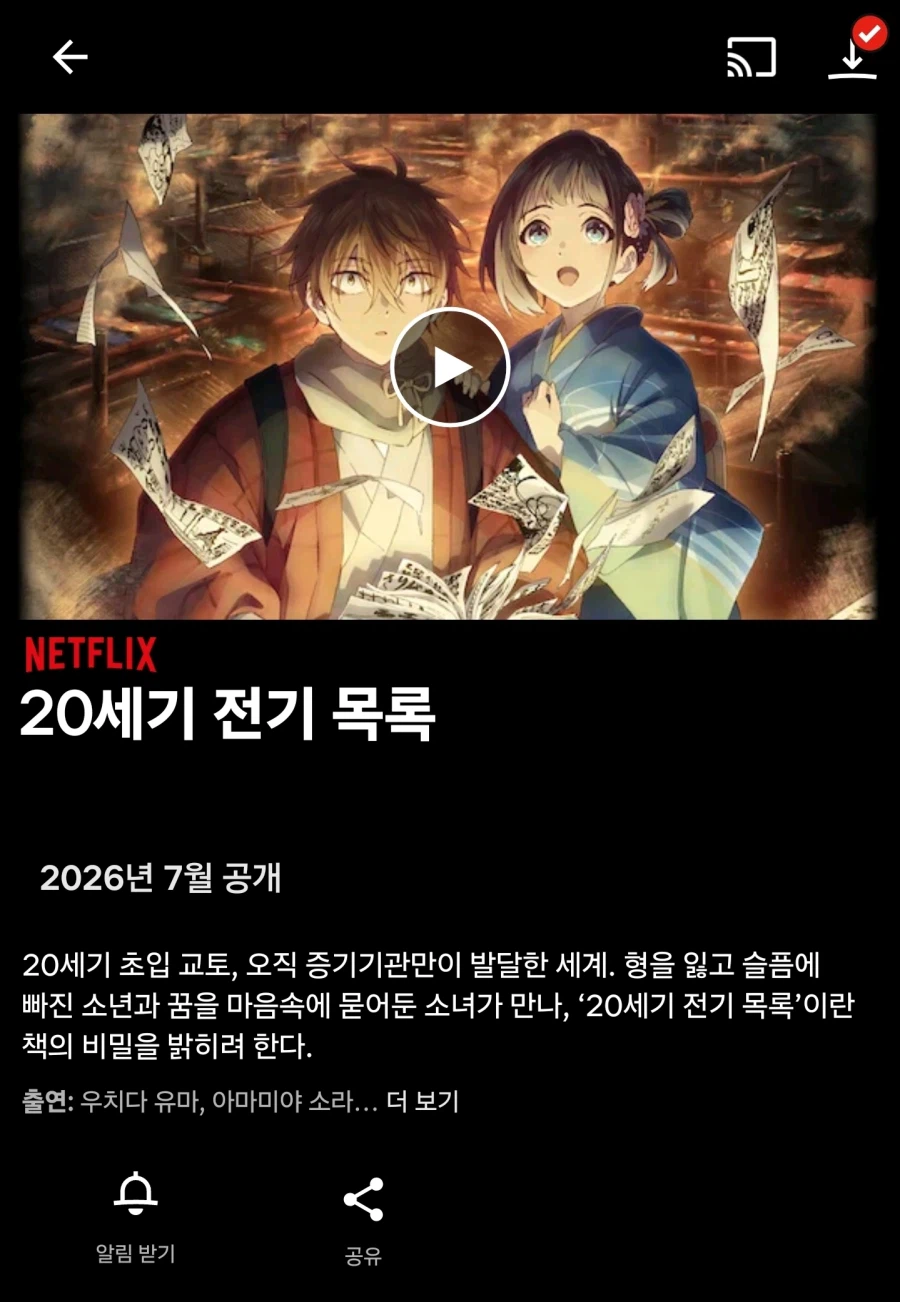
Task: Toggle the download status for offline viewing
Action: tap(853, 60)
